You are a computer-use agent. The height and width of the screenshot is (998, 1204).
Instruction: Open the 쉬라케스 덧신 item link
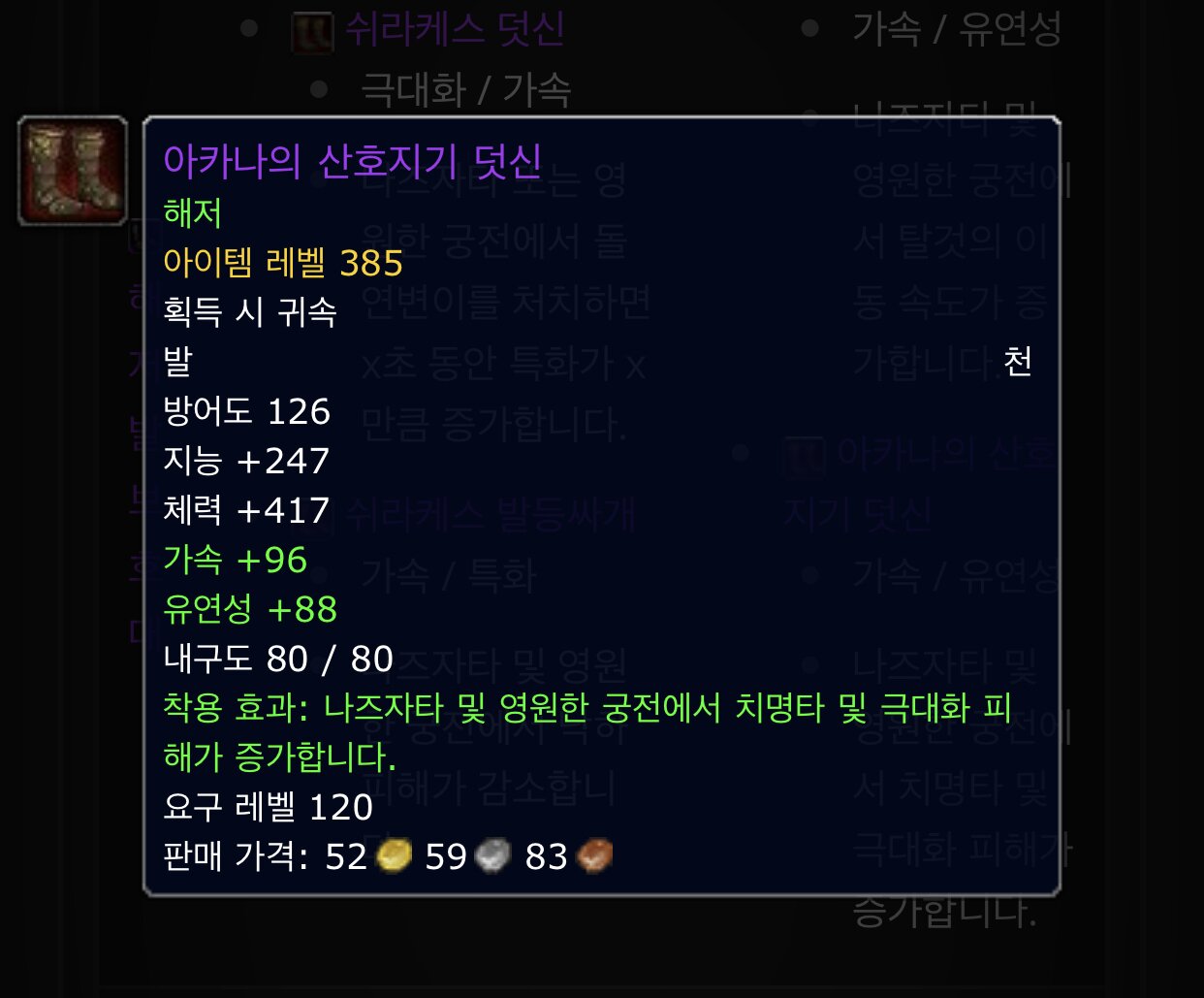coord(455,29)
